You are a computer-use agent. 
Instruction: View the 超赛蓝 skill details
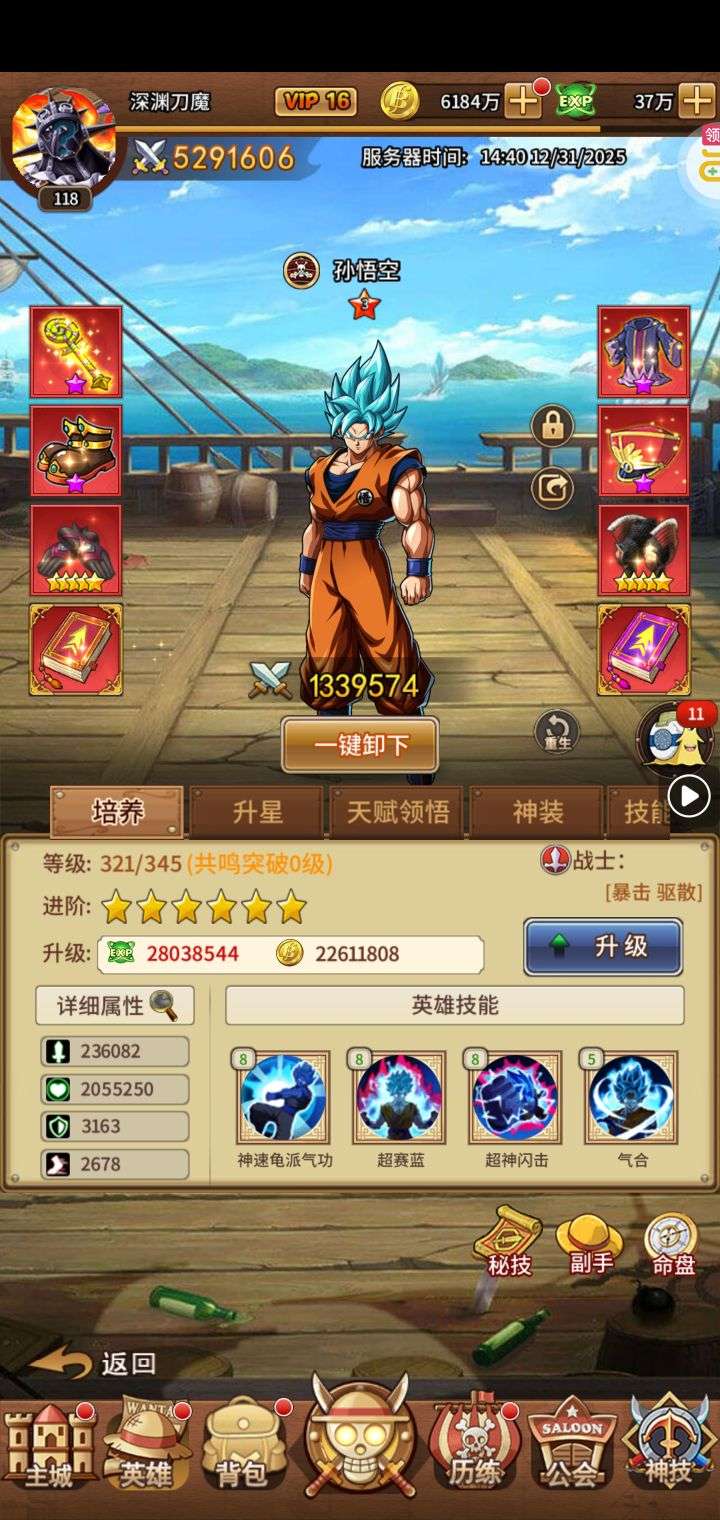tap(399, 1098)
